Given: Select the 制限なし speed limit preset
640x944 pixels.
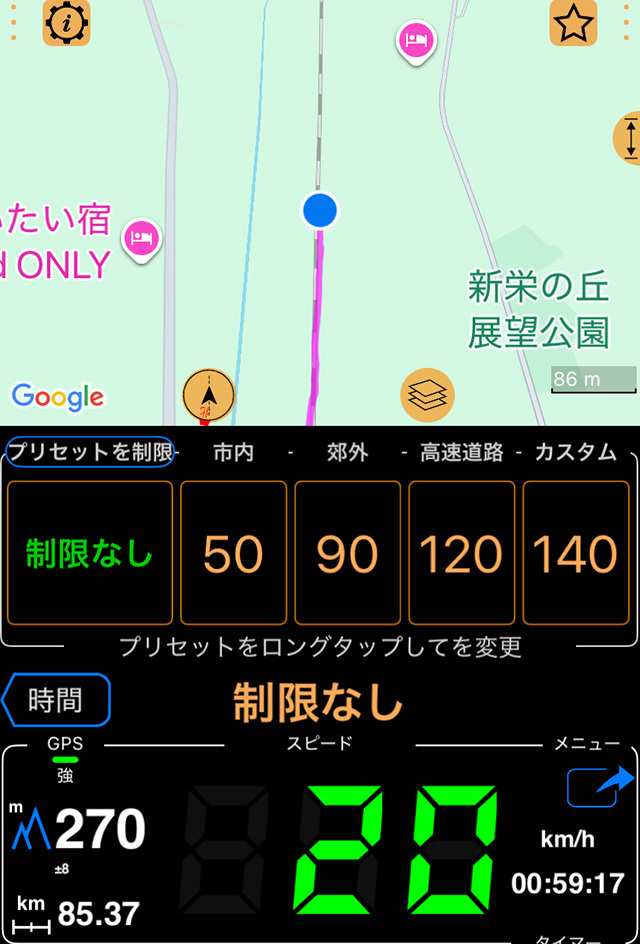Looking at the screenshot, I should [90, 553].
